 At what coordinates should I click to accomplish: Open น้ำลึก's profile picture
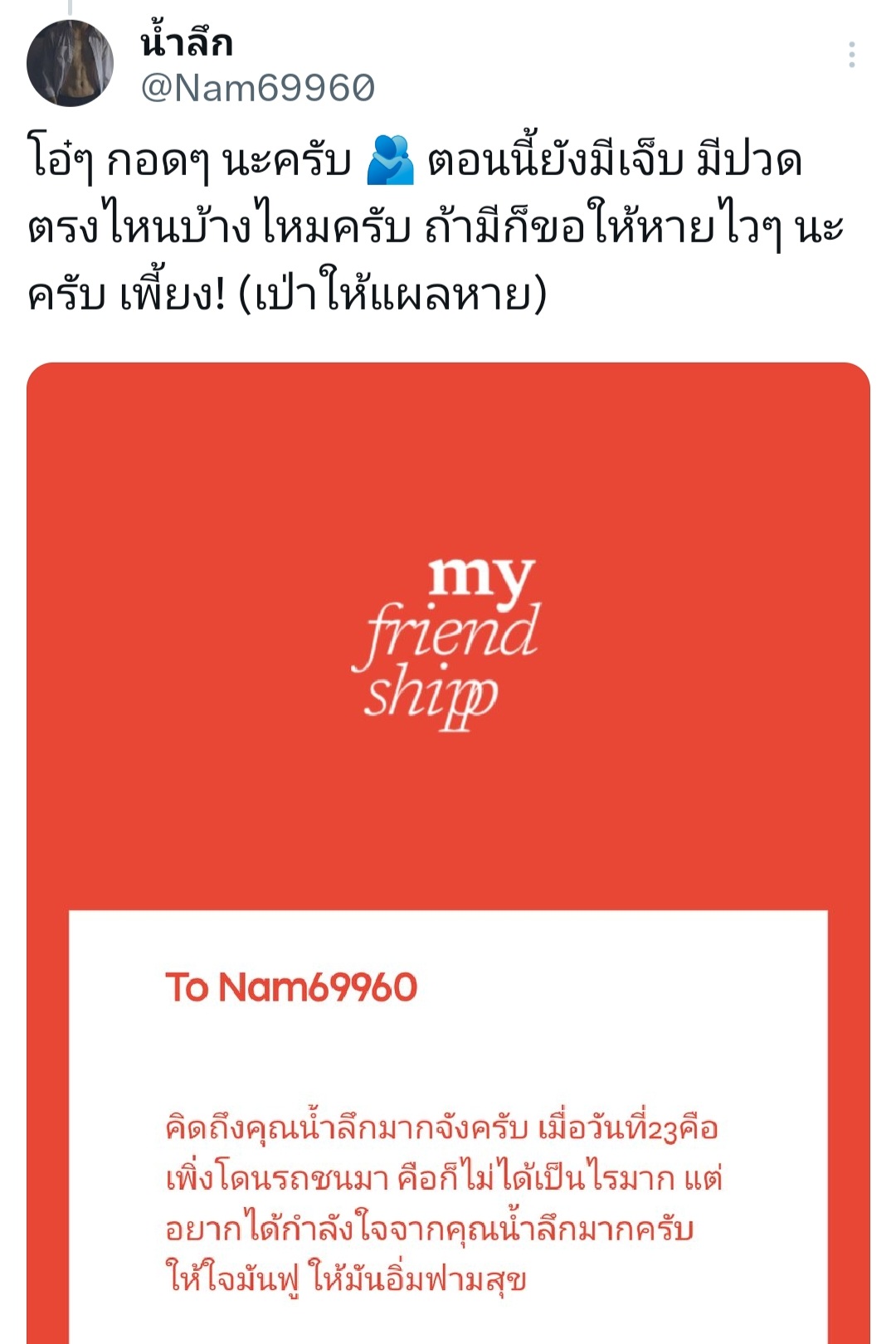[x=70, y=63]
